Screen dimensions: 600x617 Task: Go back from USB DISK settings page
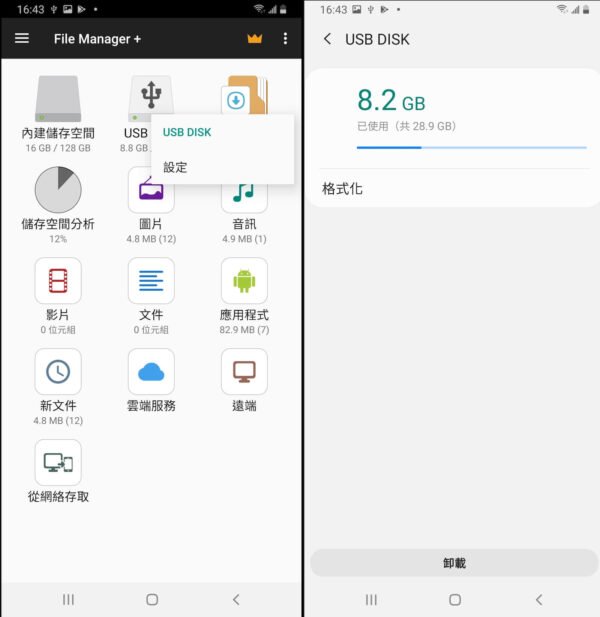(327, 39)
